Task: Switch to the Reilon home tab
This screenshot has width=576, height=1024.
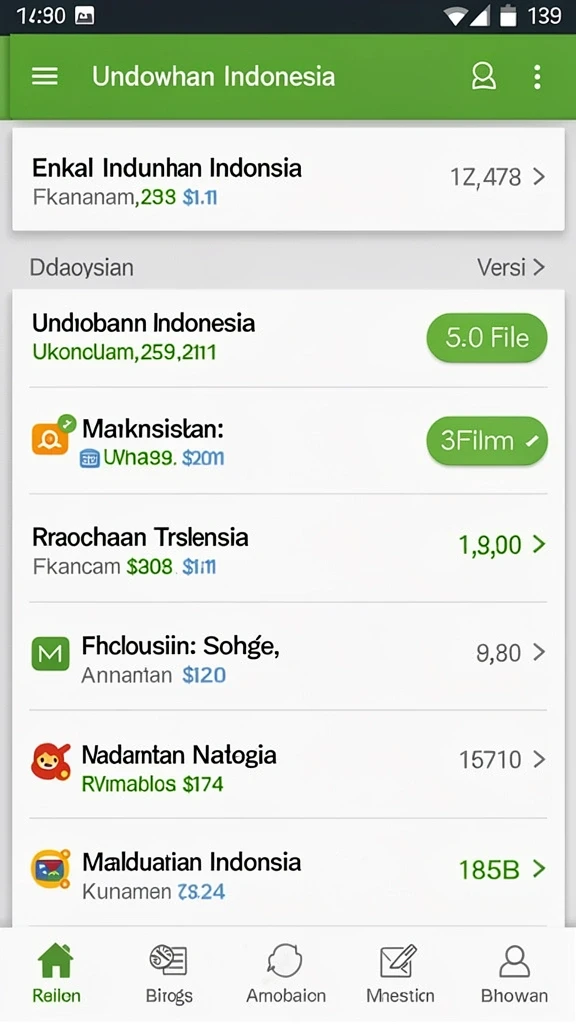Action: (56, 974)
